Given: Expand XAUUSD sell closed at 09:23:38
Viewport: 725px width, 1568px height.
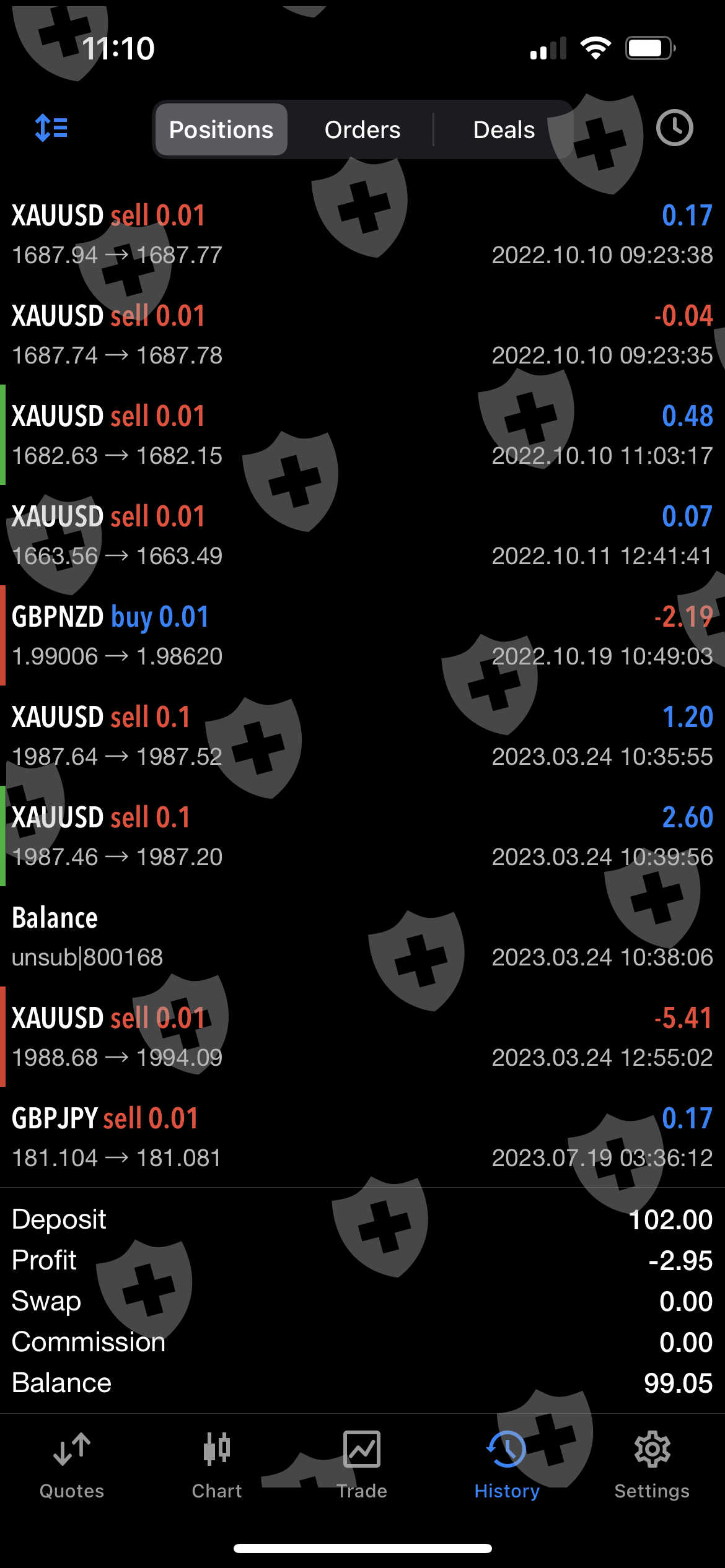Looking at the screenshot, I should coord(362,235).
